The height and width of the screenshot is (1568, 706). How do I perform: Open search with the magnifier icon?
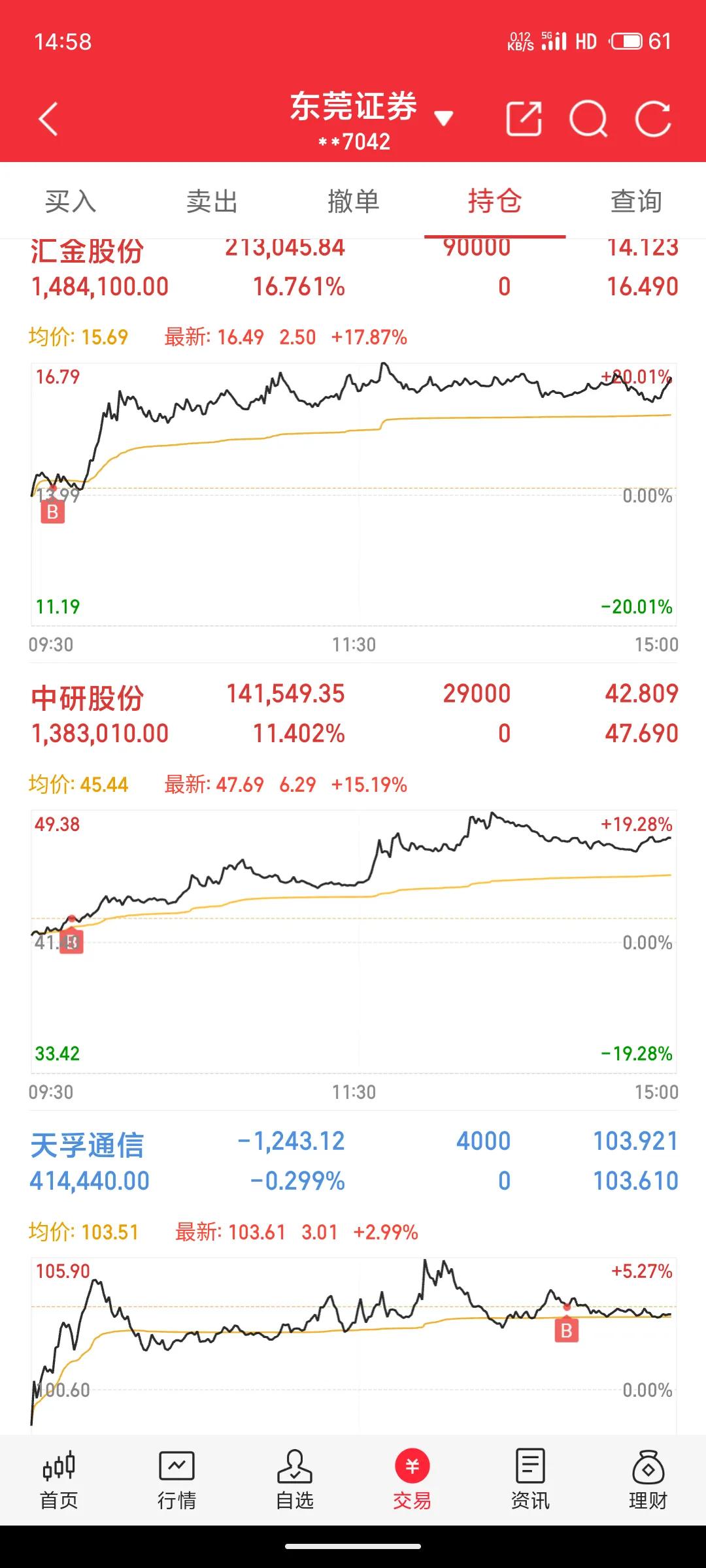tap(588, 119)
